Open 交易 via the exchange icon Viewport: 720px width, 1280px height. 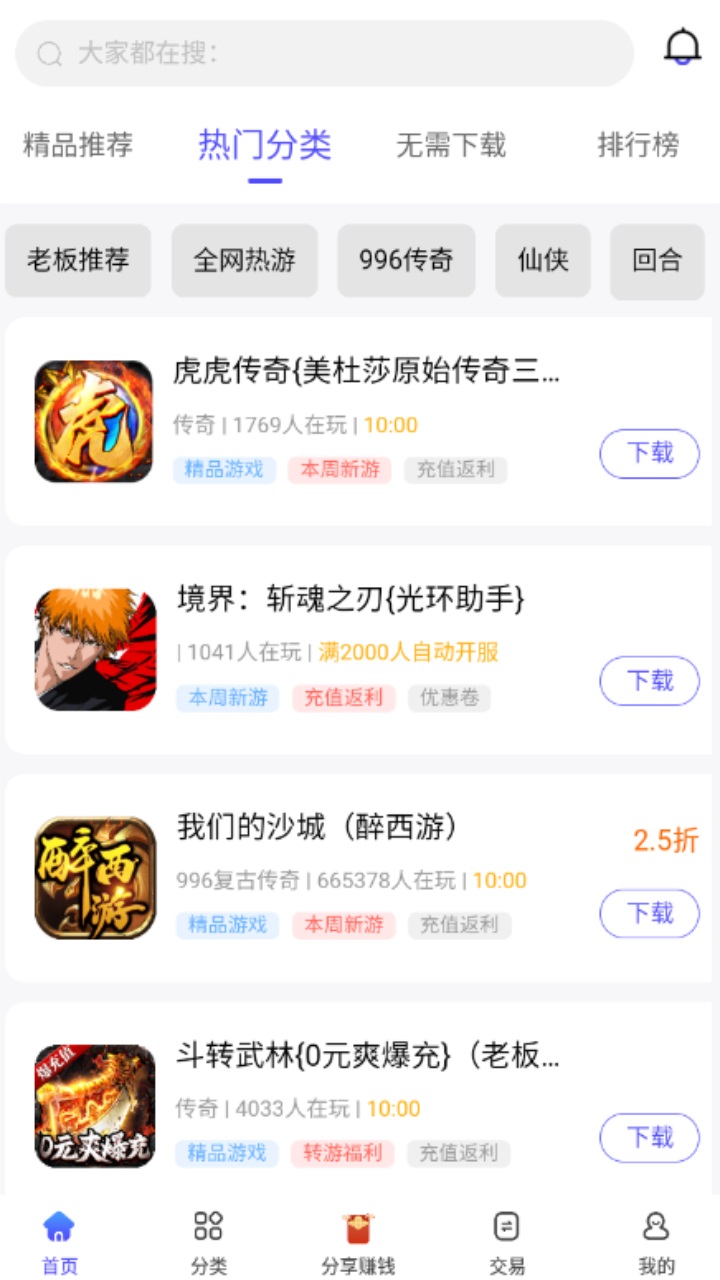coord(506,1224)
